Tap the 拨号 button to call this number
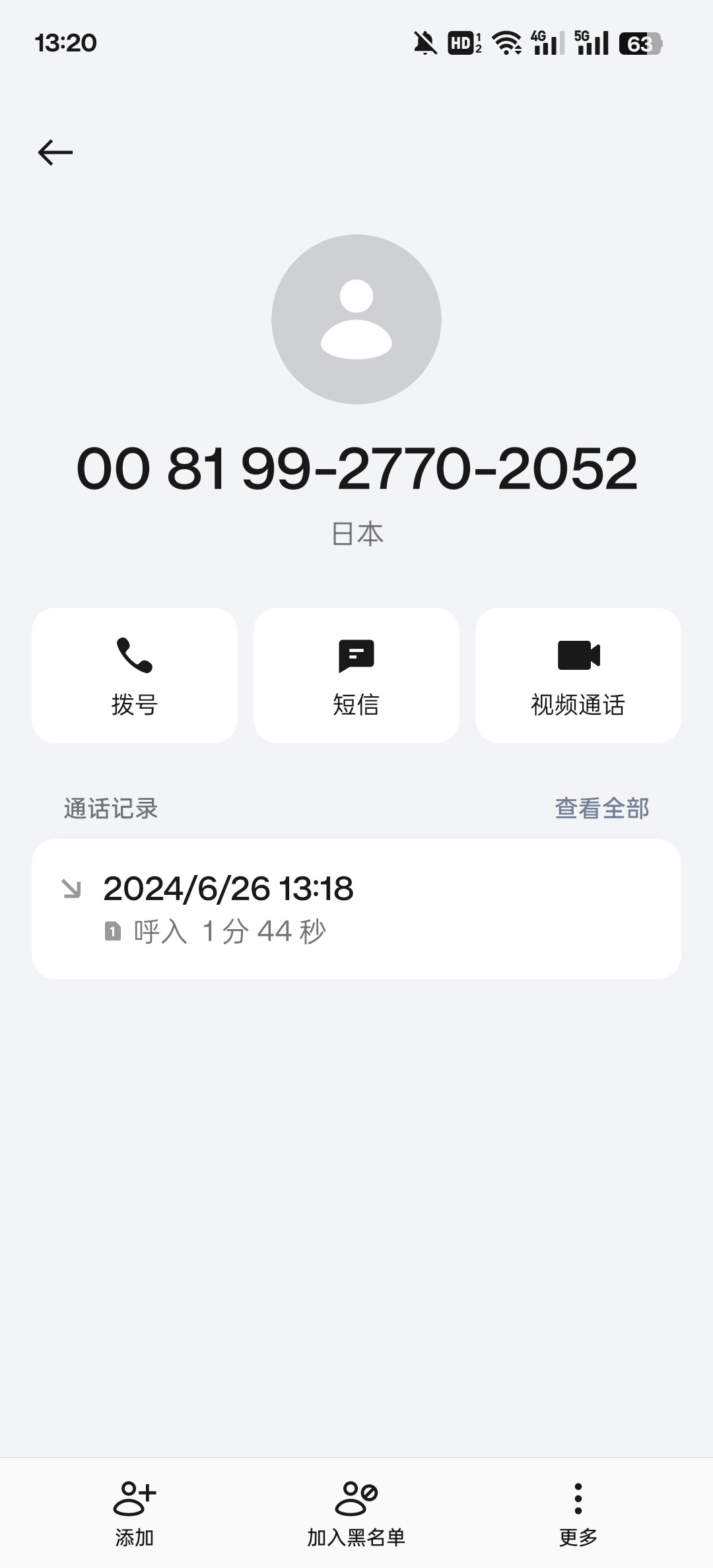 click(135, 675)
